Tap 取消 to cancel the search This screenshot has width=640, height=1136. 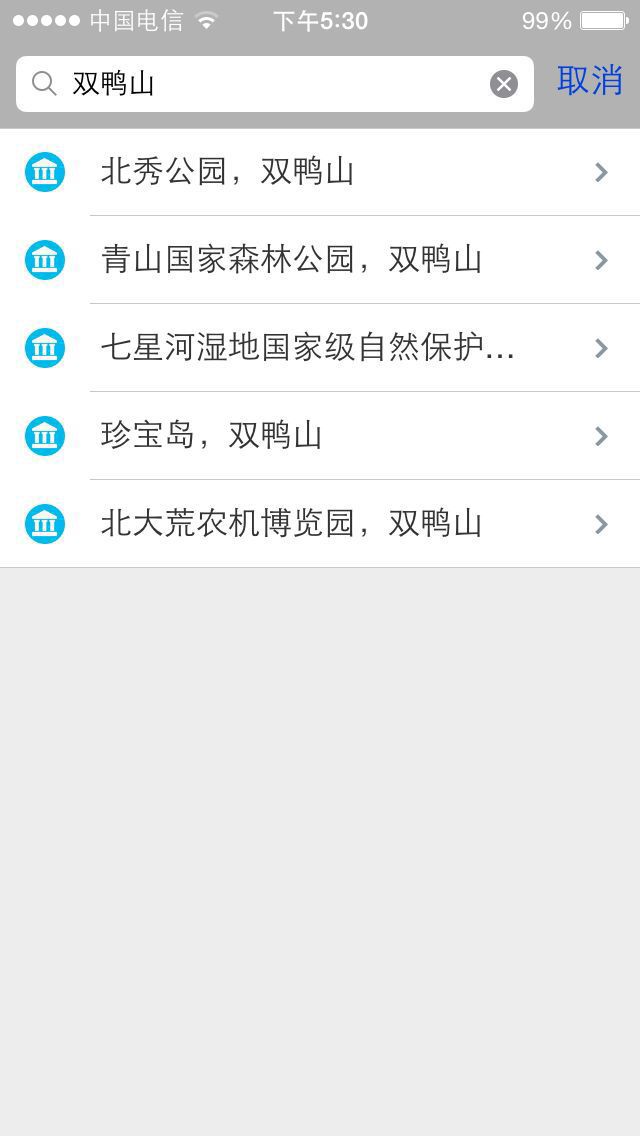[x=589, y=80]
